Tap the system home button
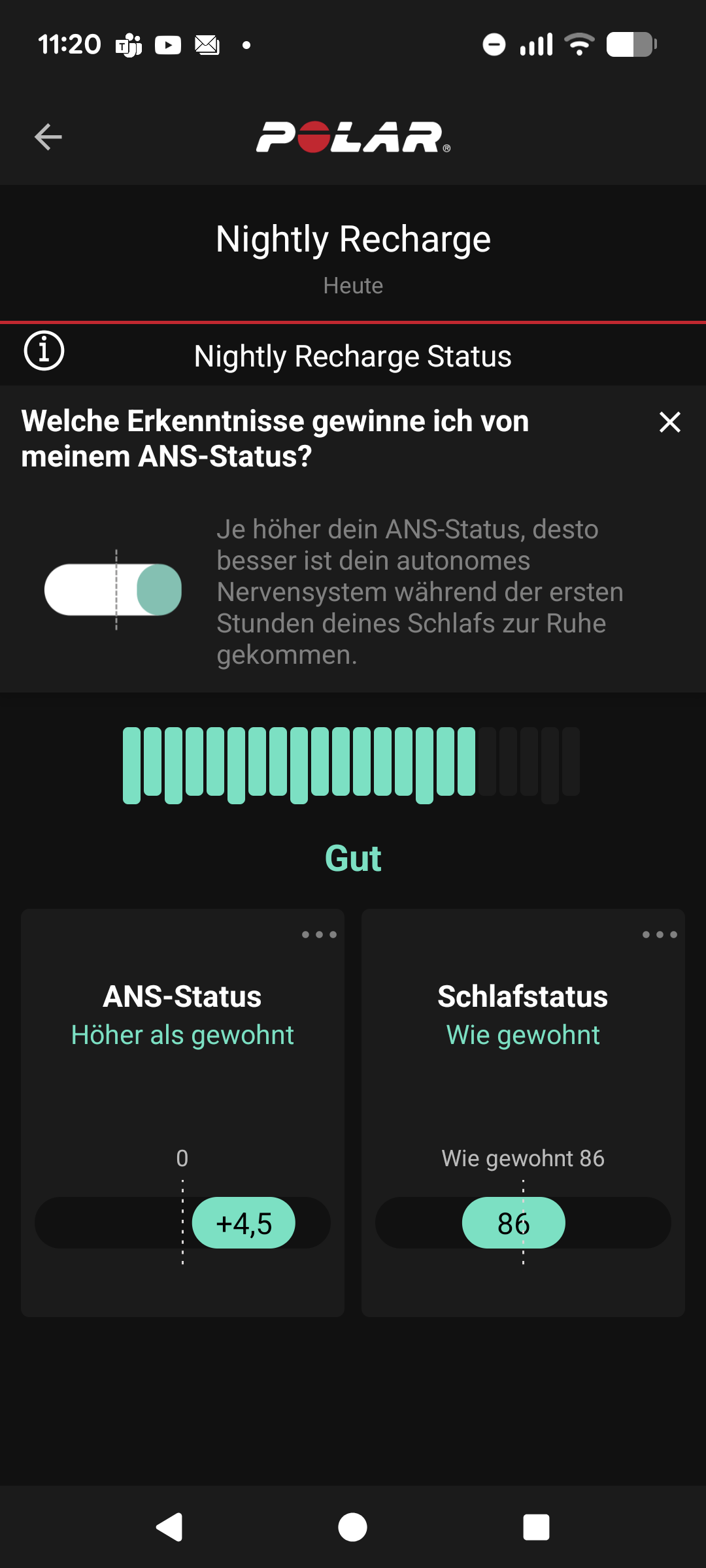Image resolution: width=706 pixels, height=1568 pixels. 353,1527
